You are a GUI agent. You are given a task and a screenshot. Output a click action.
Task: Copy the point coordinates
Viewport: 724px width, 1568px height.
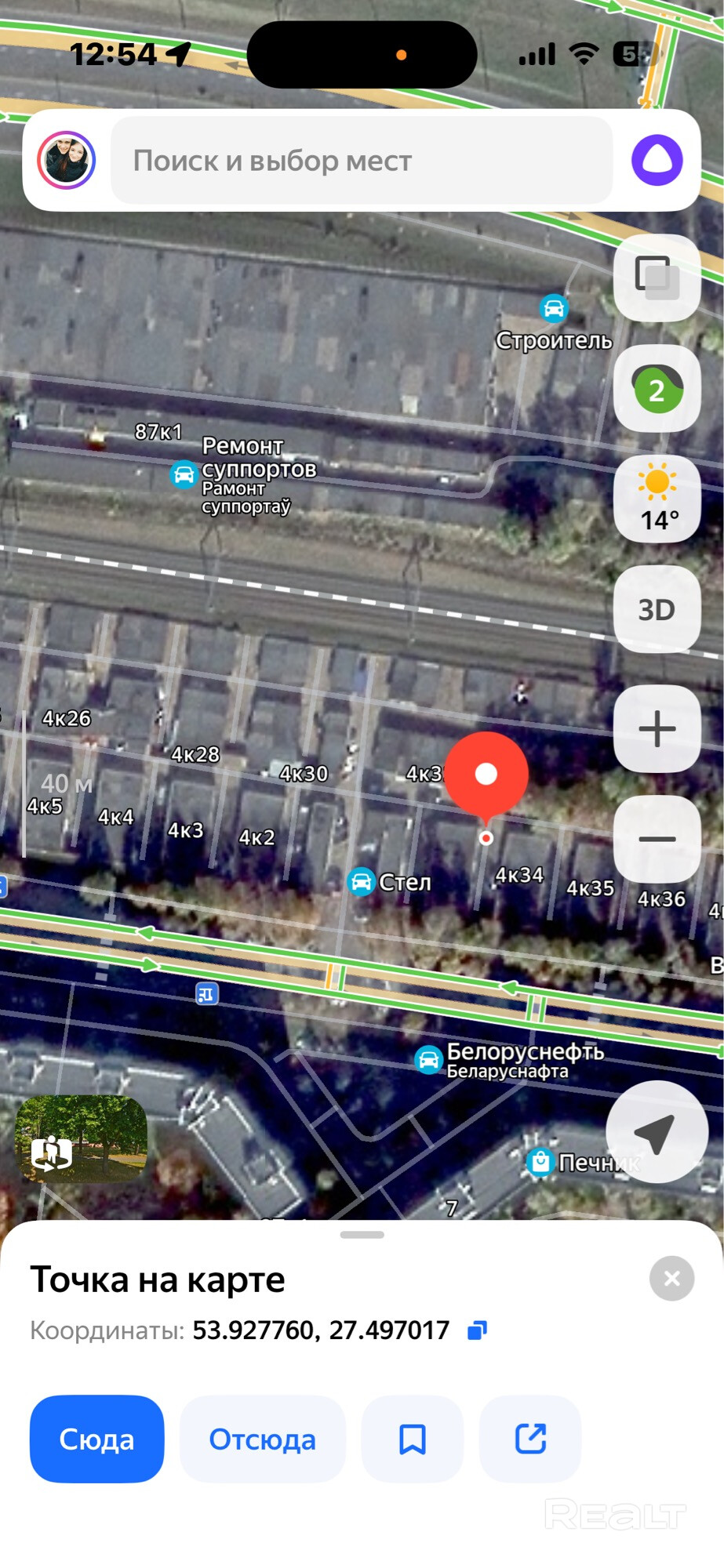point(477,1330)
